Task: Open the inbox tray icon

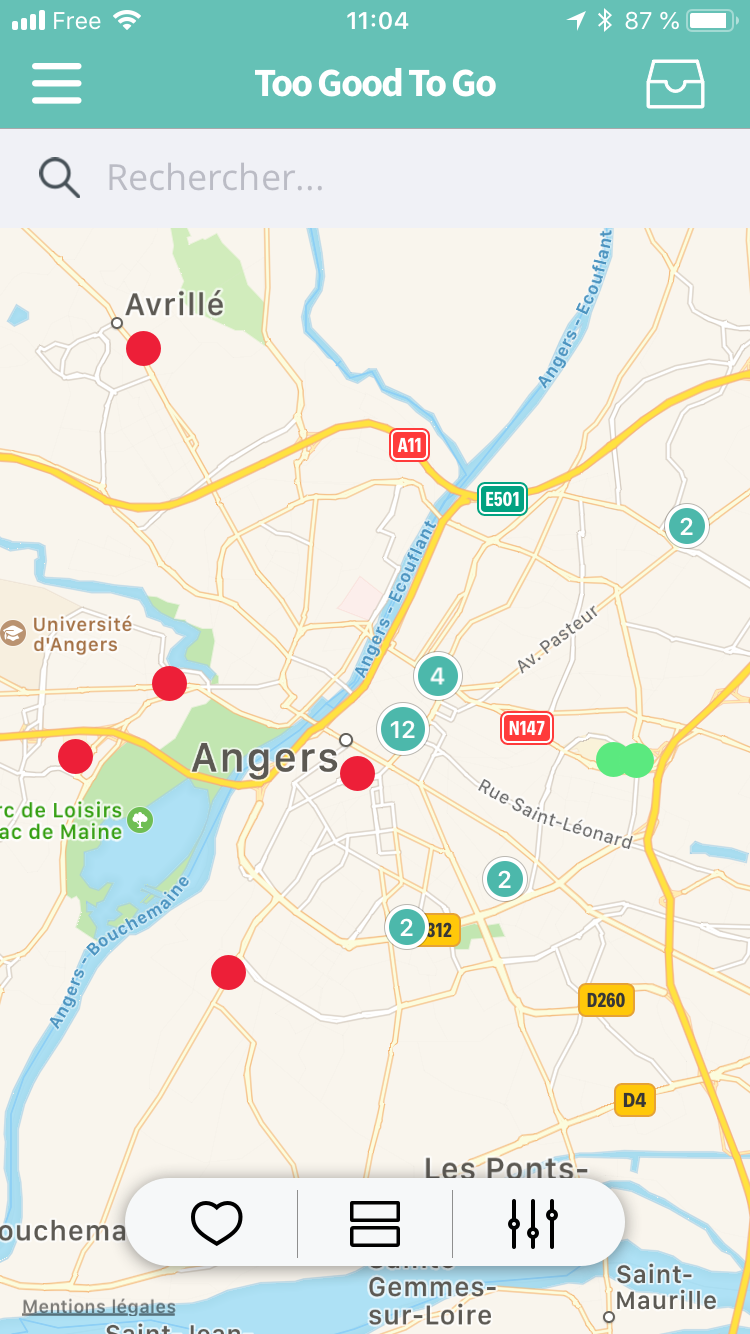Action: click(x=675, y=83)
